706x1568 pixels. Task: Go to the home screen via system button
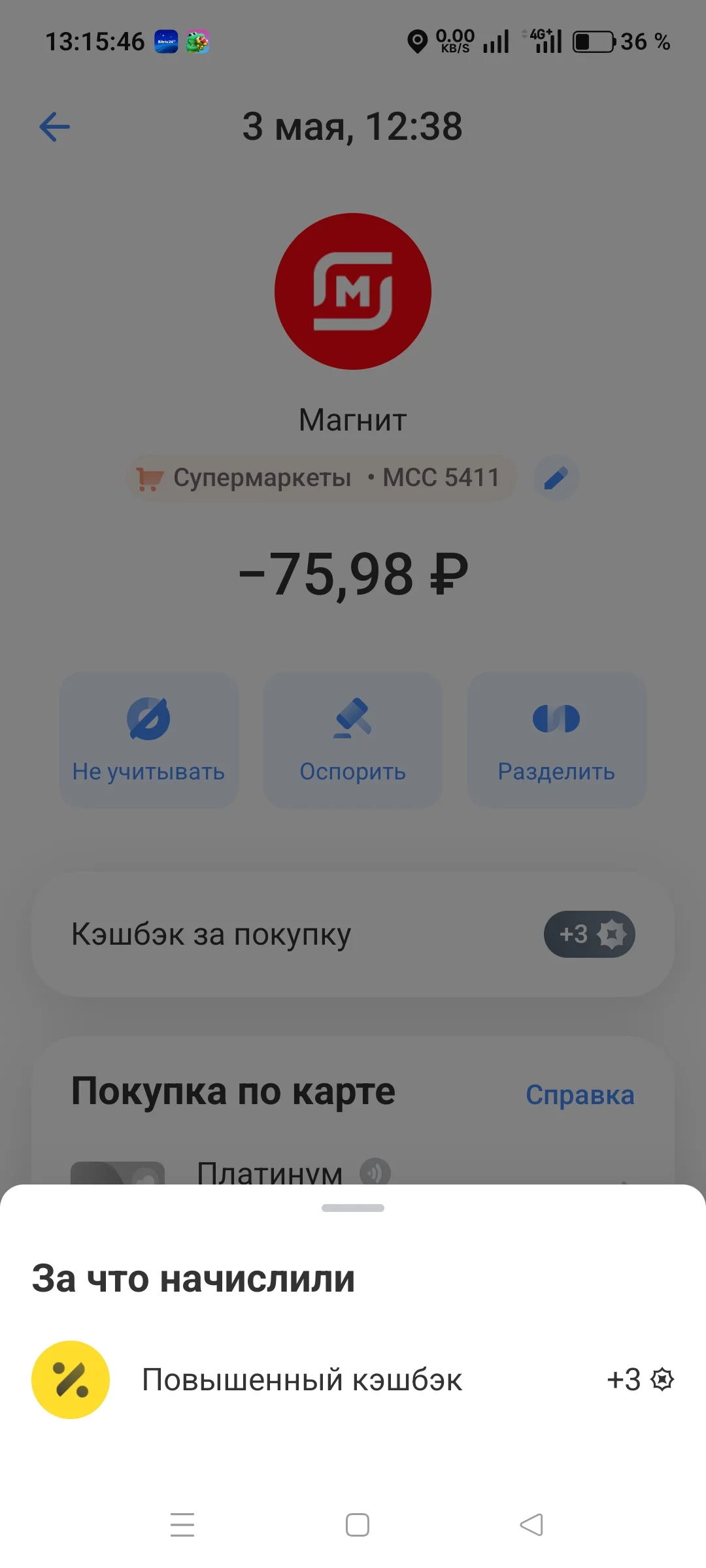358,1525
